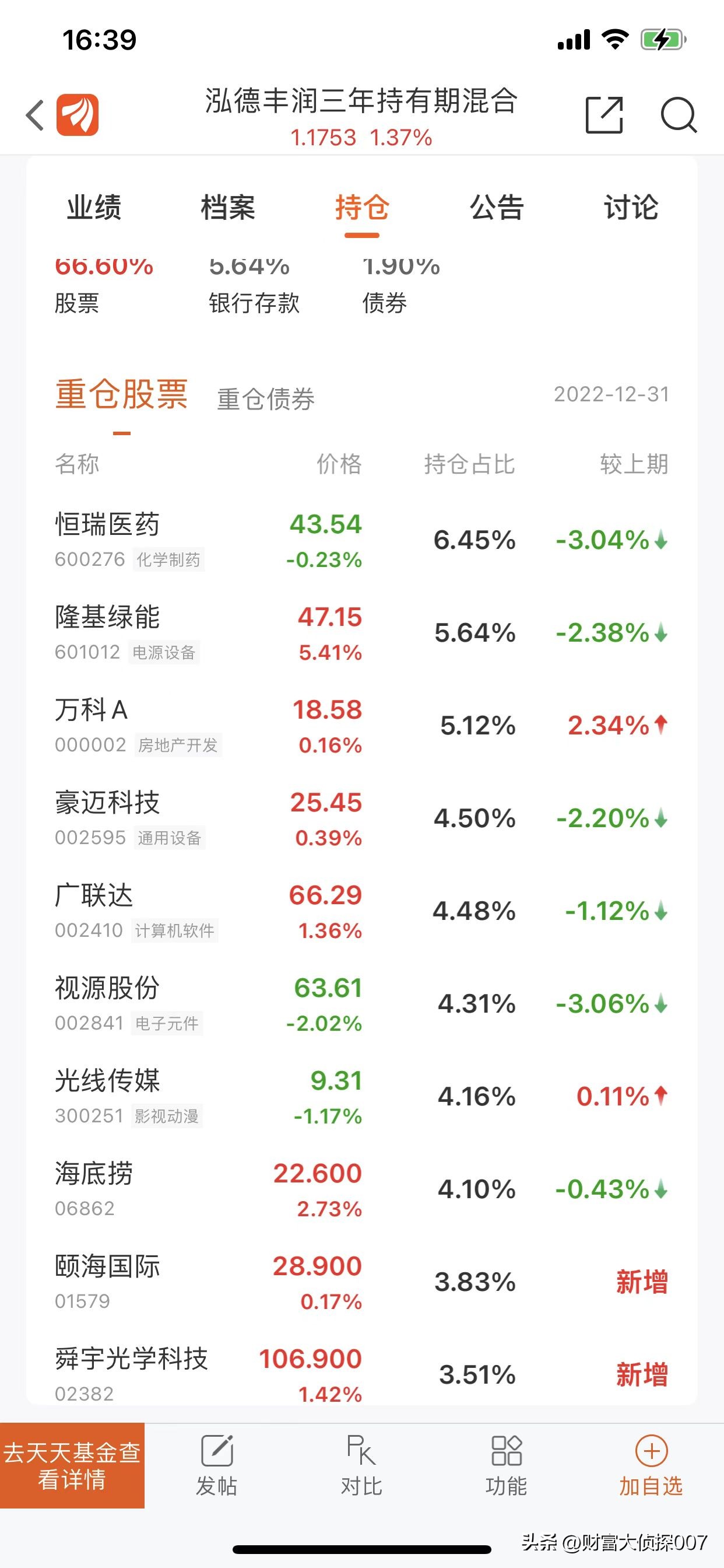View 万科A stock details

[x=92, y=710]
